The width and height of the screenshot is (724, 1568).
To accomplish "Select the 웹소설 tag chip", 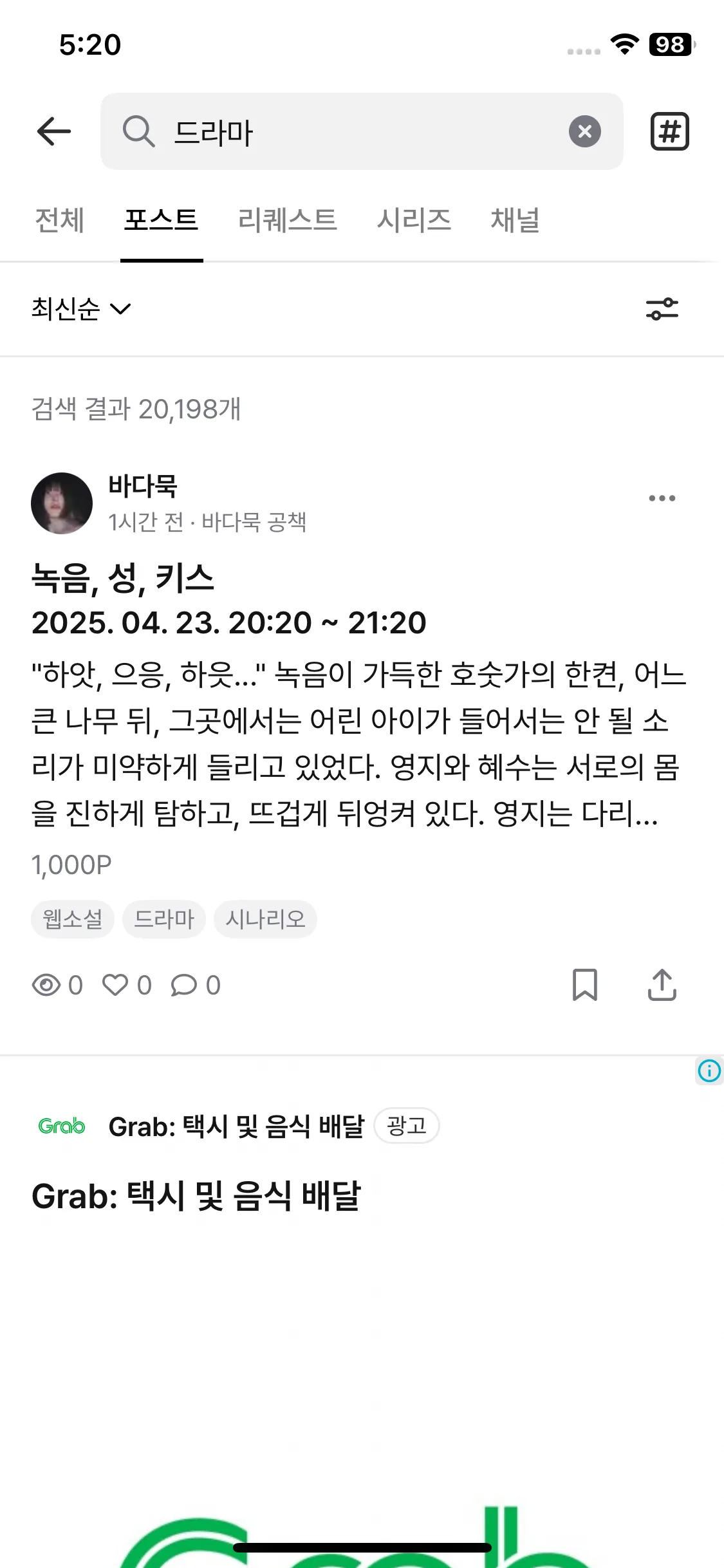I will (73, 919).
